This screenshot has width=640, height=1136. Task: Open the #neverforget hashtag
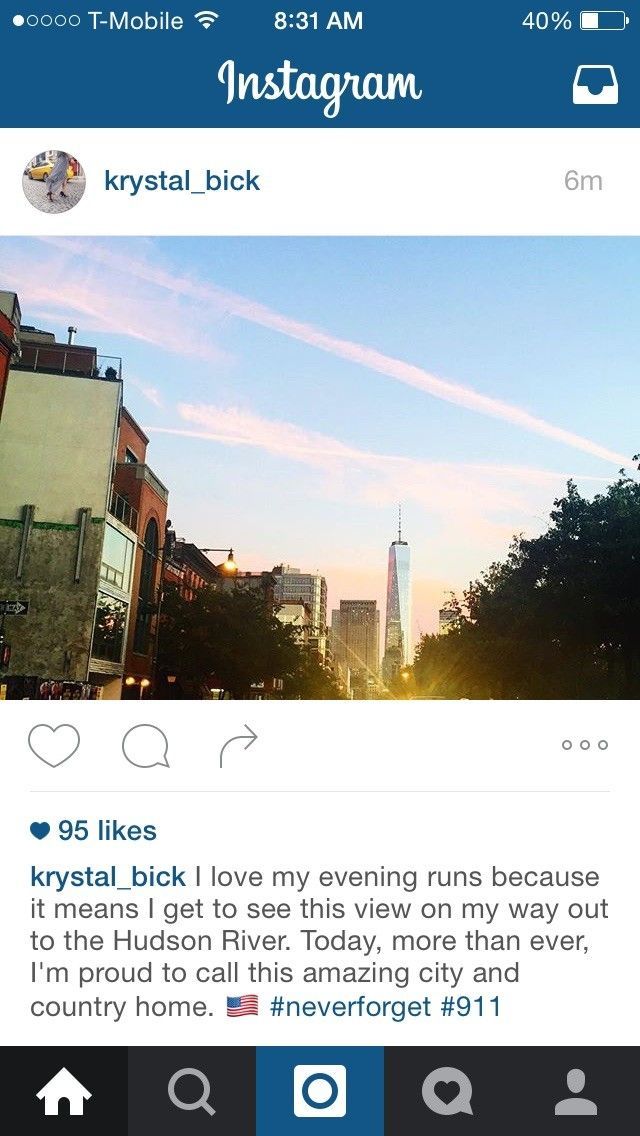[x=350, y=1006]
